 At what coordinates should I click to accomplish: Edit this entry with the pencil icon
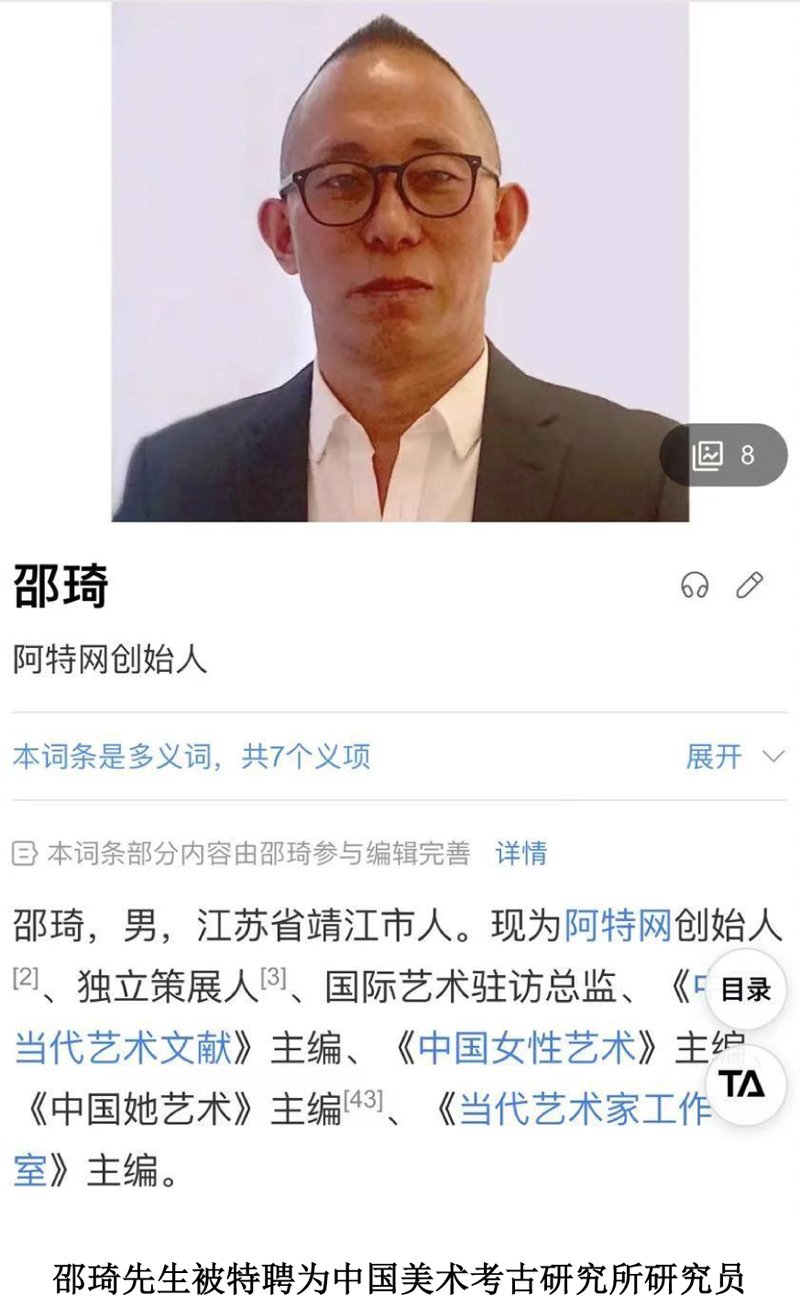pos(750,585)
